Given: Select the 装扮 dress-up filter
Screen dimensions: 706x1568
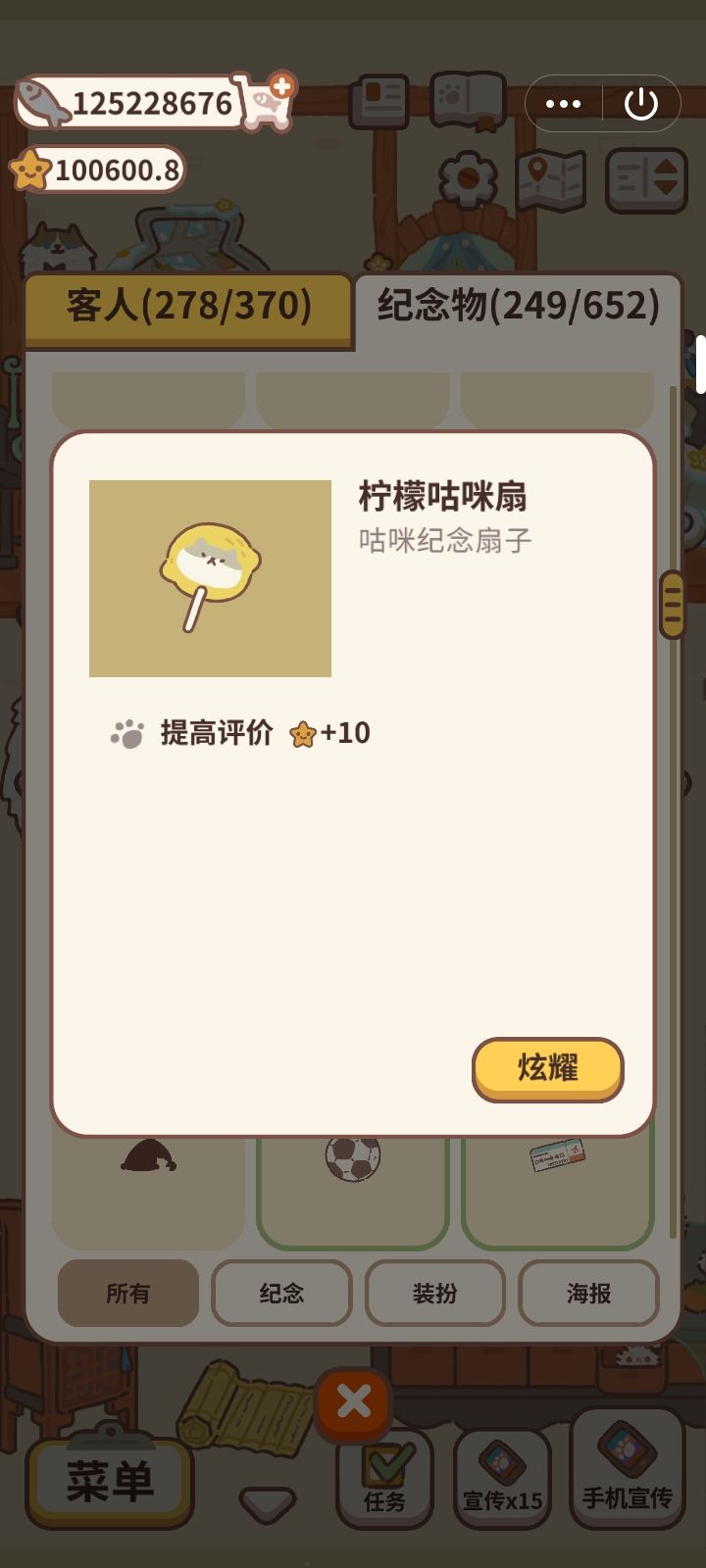Looking at the screenshot, I should pyautogui.click(x=435, y=1294).
